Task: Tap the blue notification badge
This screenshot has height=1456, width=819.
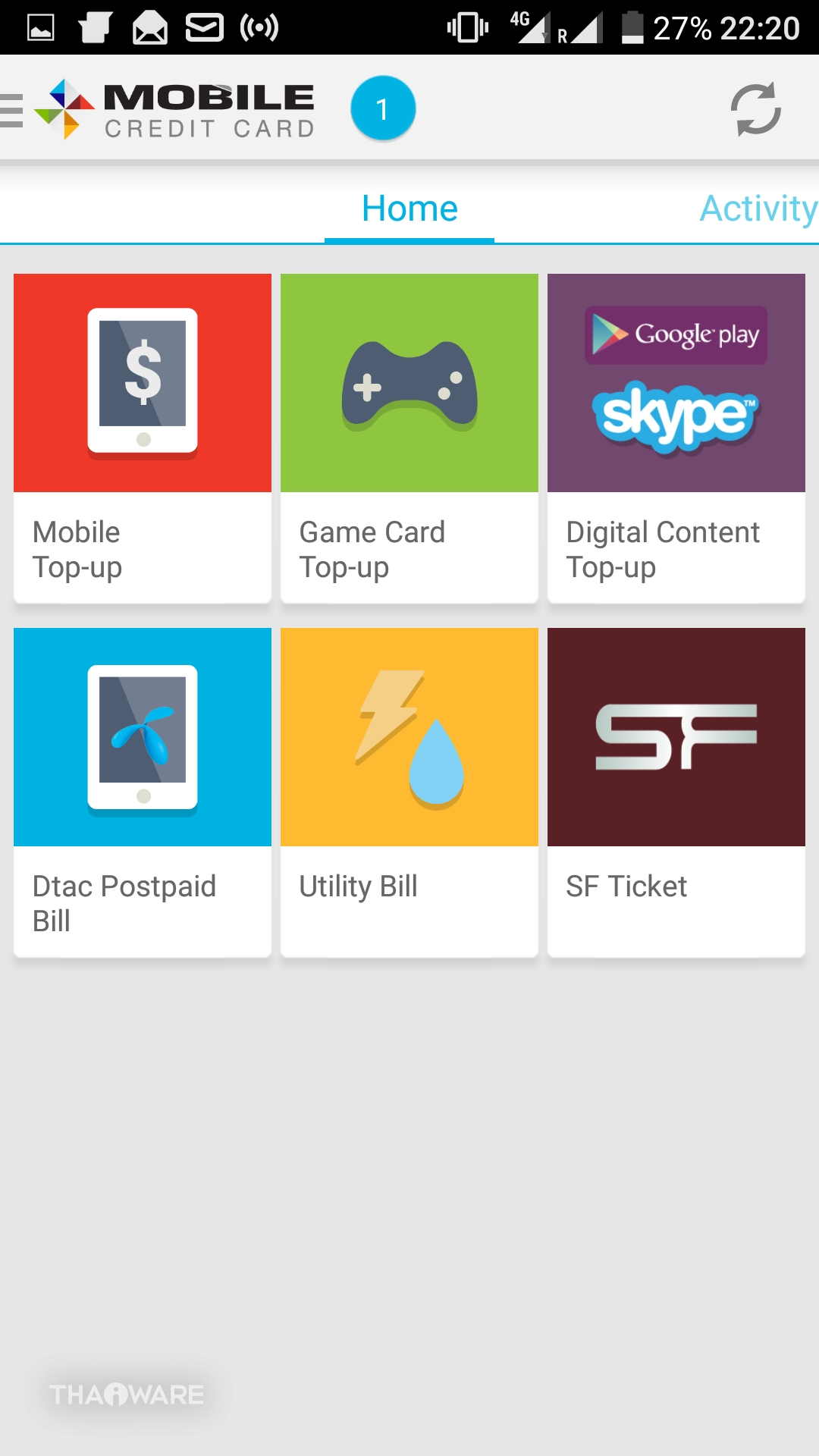Action: [383, 108]
